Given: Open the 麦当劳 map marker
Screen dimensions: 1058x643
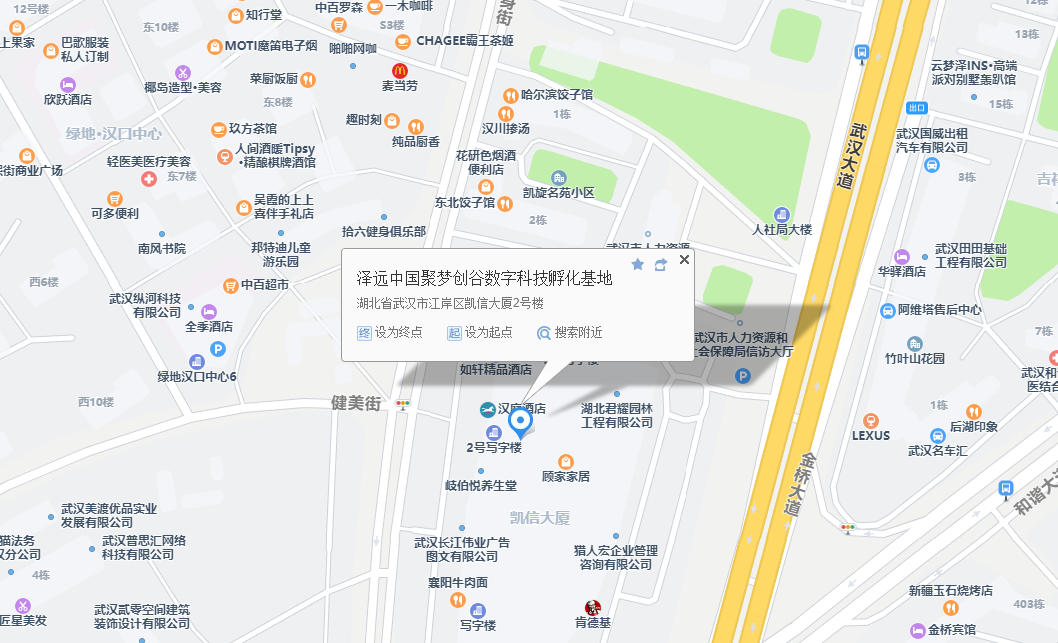Looking at the screenshot, I should (399, 70).
